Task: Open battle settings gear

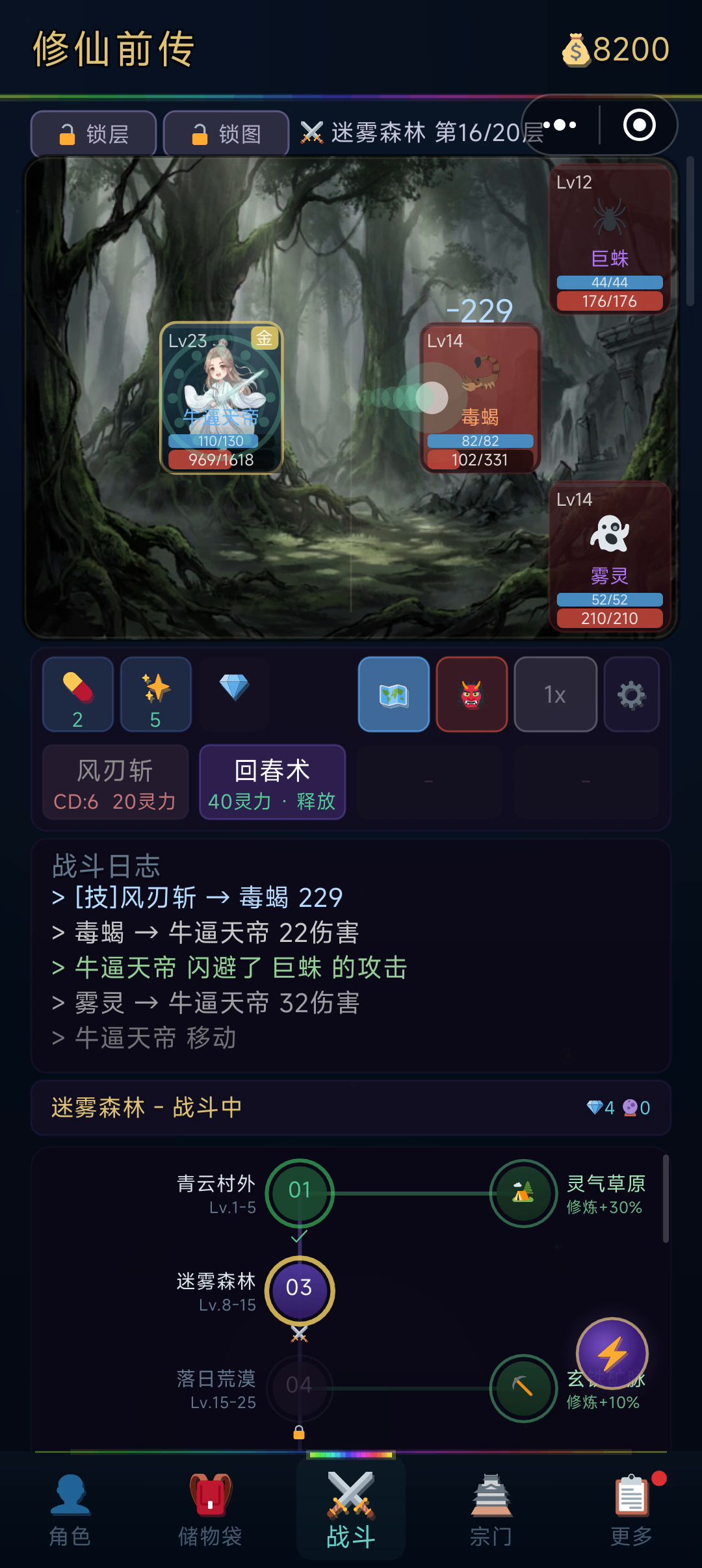Action: (x=632, y=694)
